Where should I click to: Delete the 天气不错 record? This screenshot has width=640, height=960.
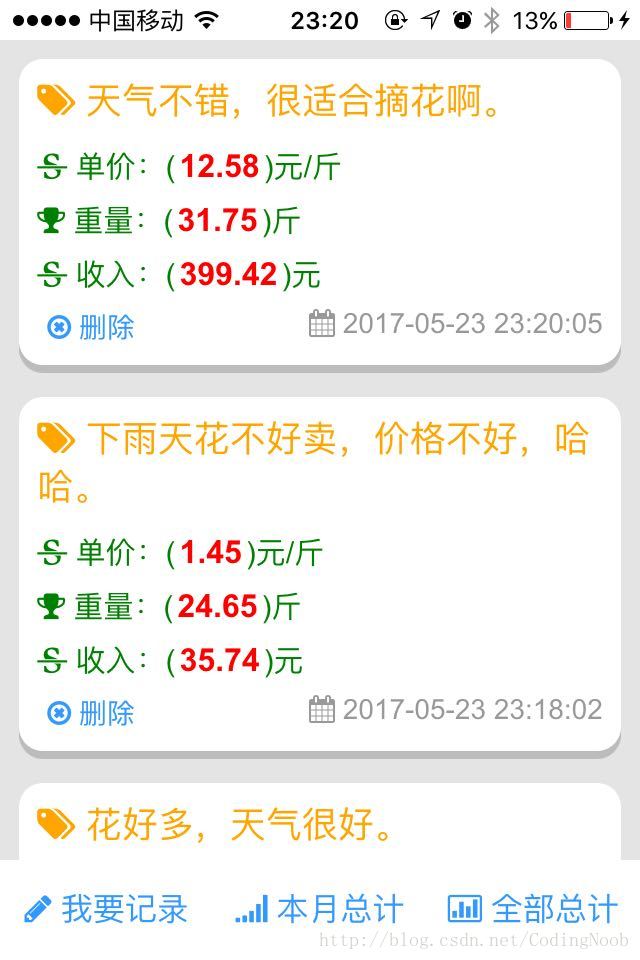pyautogui.click(x=91, y=327)
